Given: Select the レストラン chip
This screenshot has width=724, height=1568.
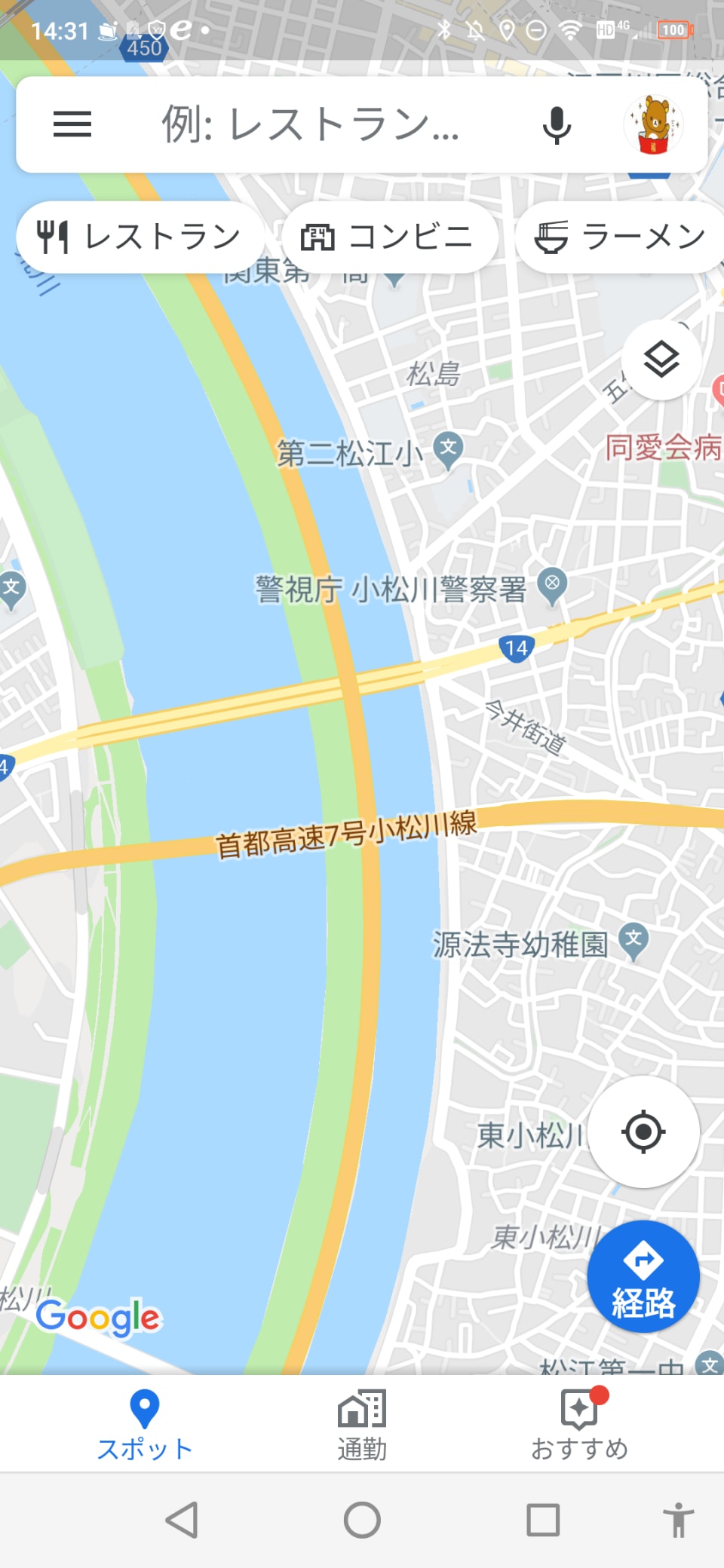Looking at the screenshot, I should [x=140, y=237].
